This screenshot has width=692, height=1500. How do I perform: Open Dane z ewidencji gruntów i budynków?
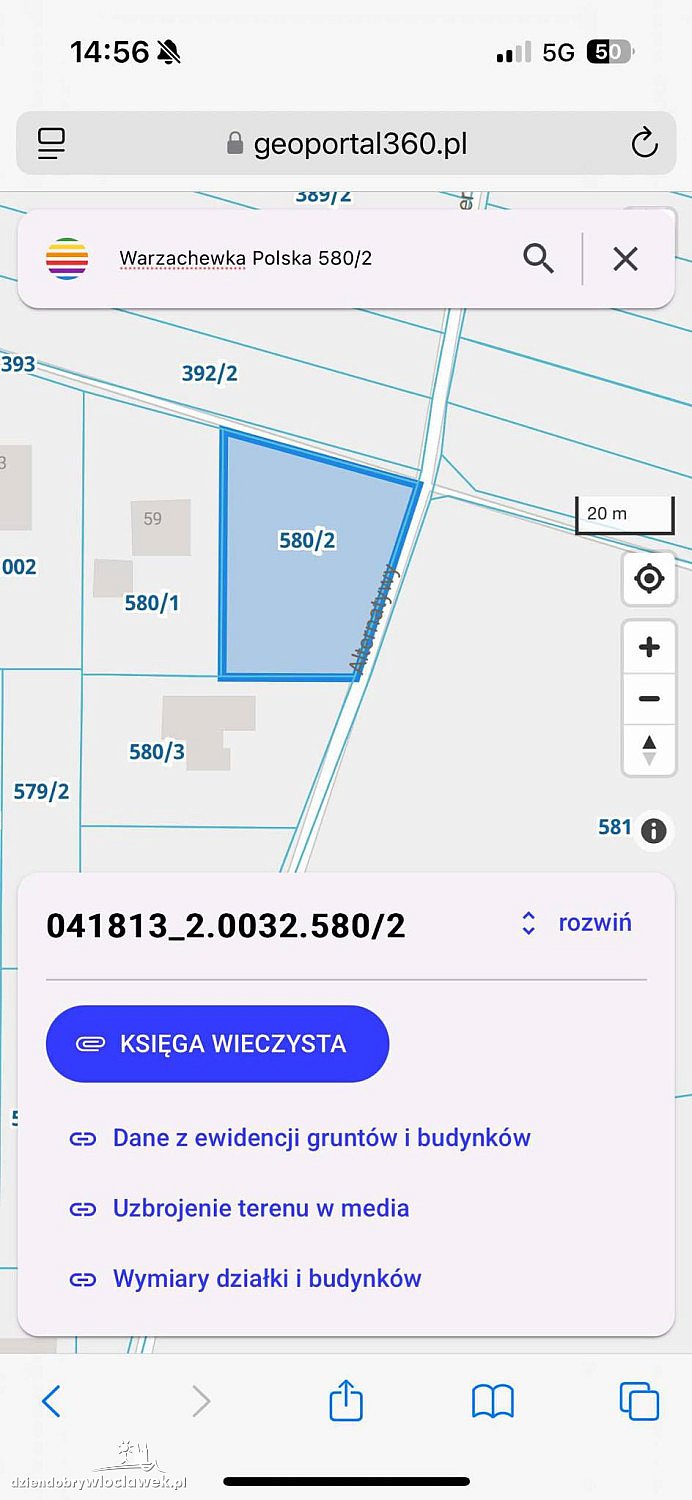pyautogui.click(x=300, y=1138)
